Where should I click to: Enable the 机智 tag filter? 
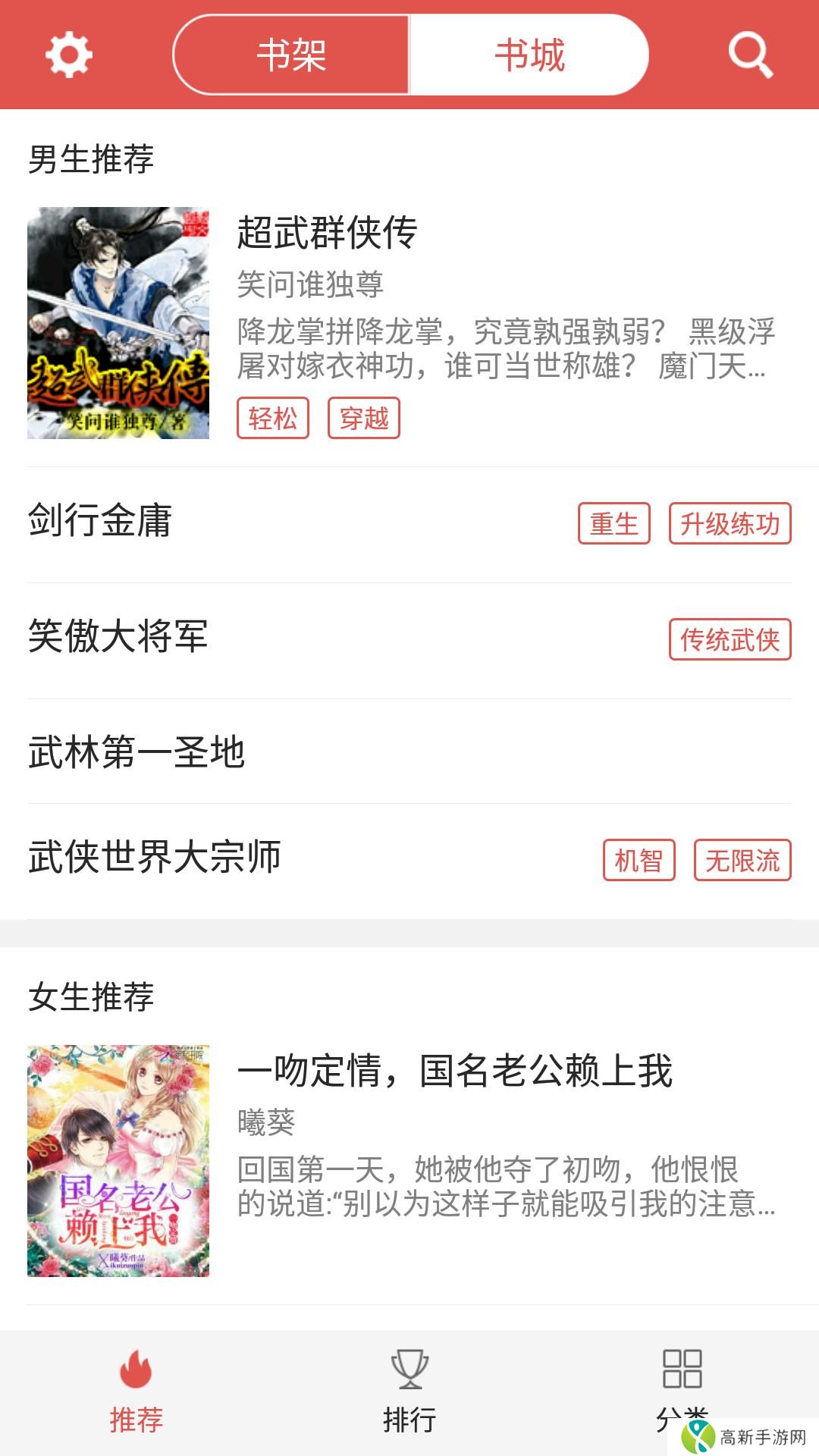[x=641, y=860]
